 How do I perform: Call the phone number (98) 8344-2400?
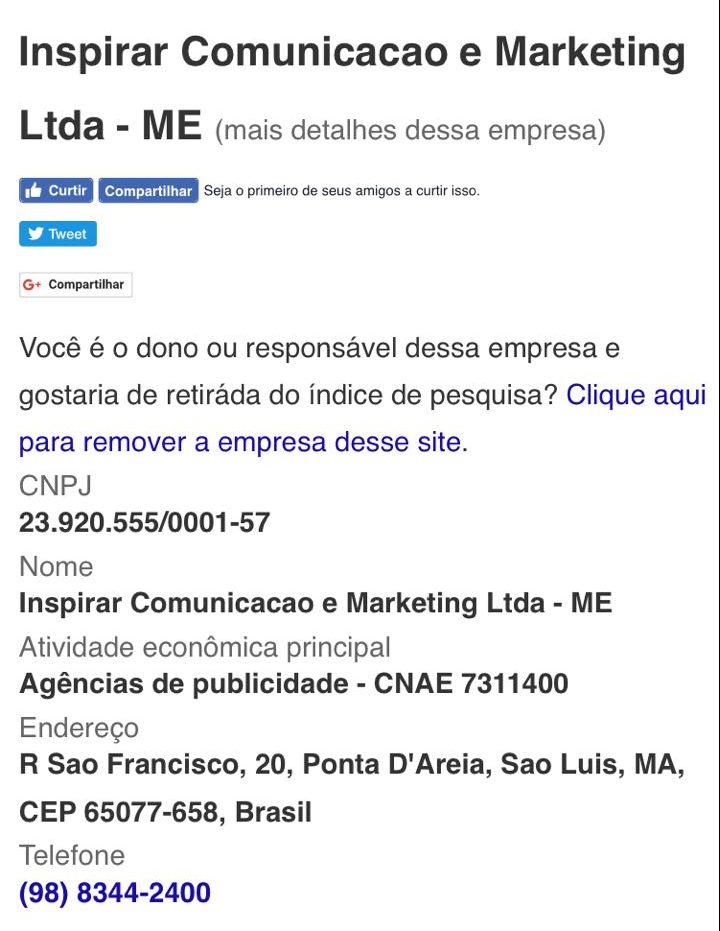[x=115, y=892]
